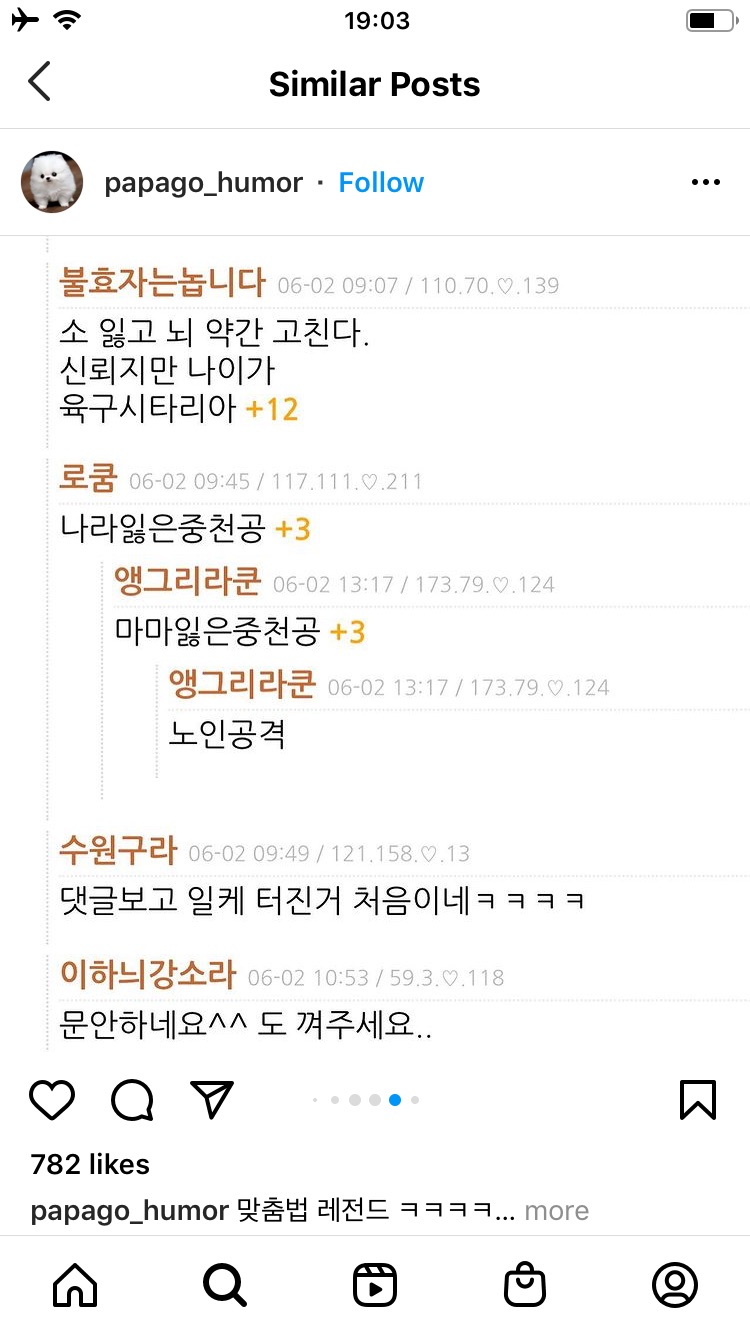
Task: Switch to the Home tab
Action: click(75, 1285)
